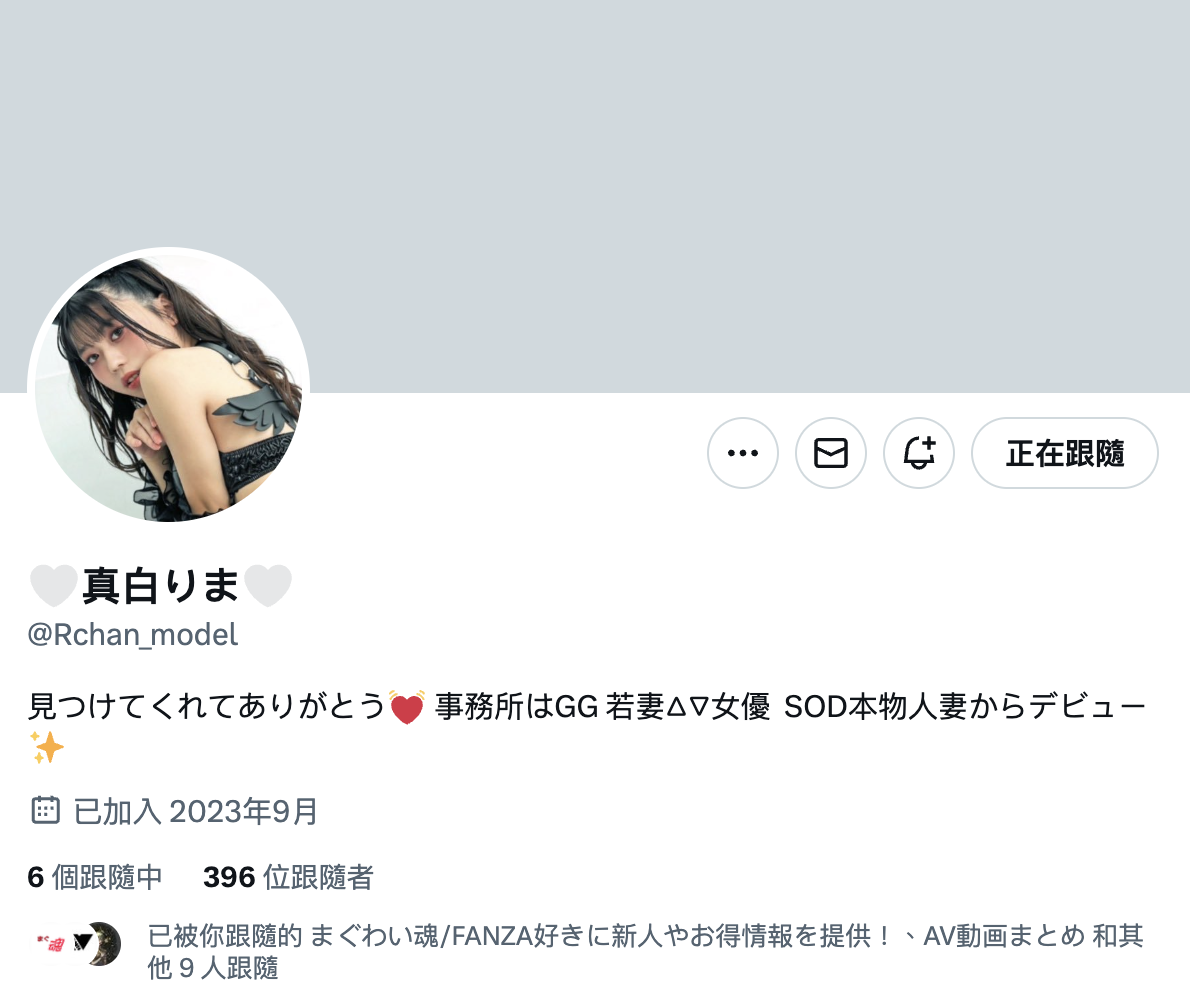This screenshot has width=1190, height=990.
Task: Turn on post notifications bell
Action: 919,453
